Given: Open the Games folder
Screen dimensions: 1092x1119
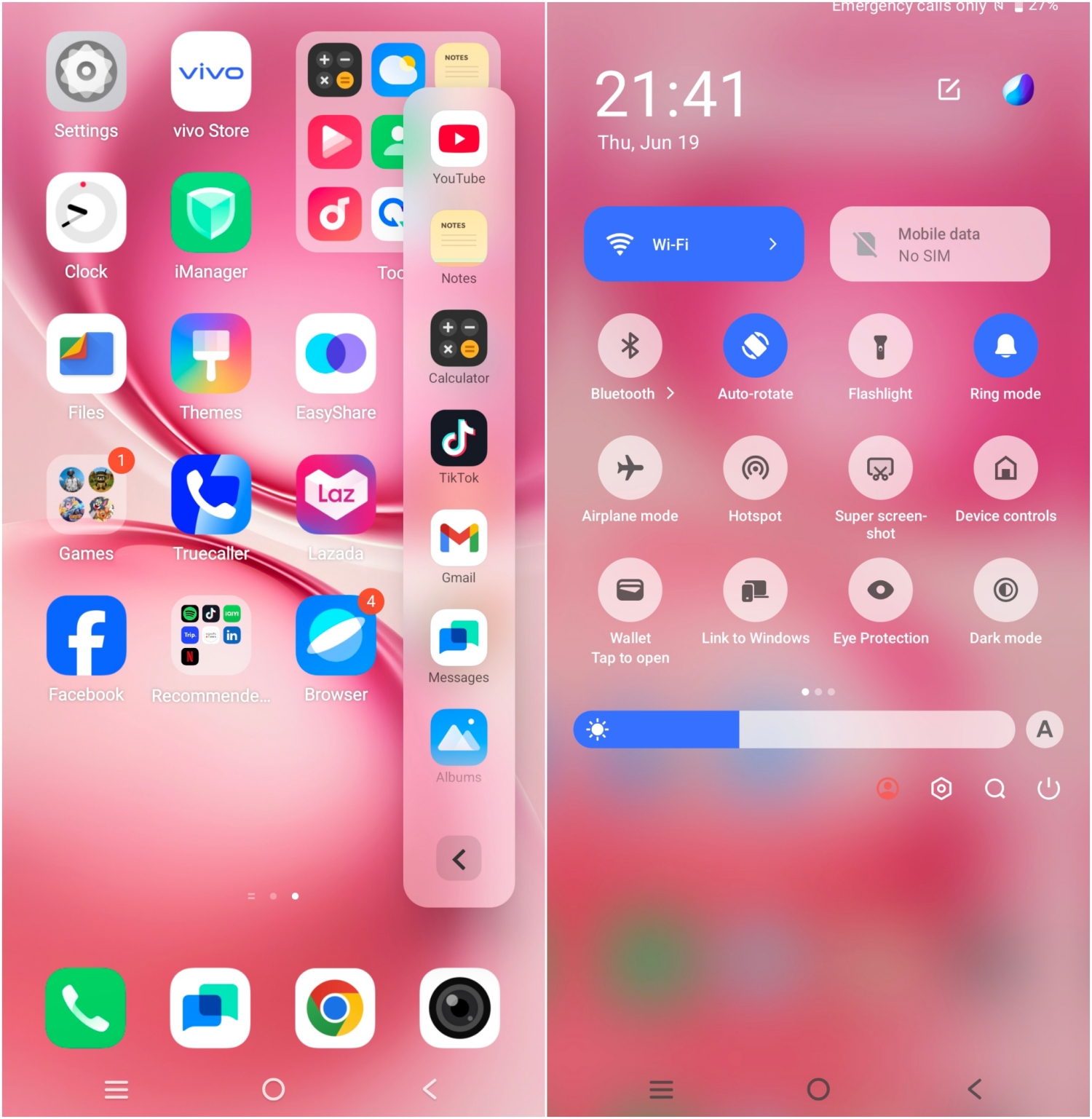Looking at the screenshot, I should (x=86, y=495).
